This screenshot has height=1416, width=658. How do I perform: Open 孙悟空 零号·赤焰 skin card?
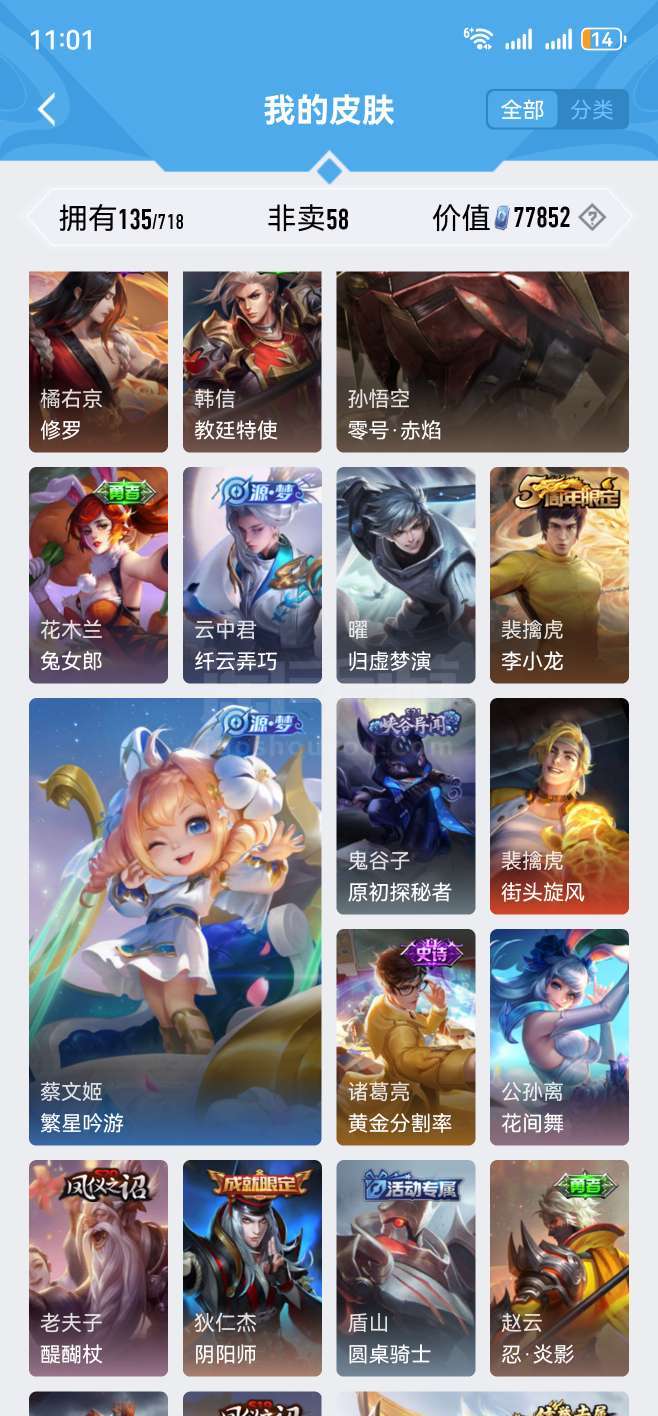[482, 362]
